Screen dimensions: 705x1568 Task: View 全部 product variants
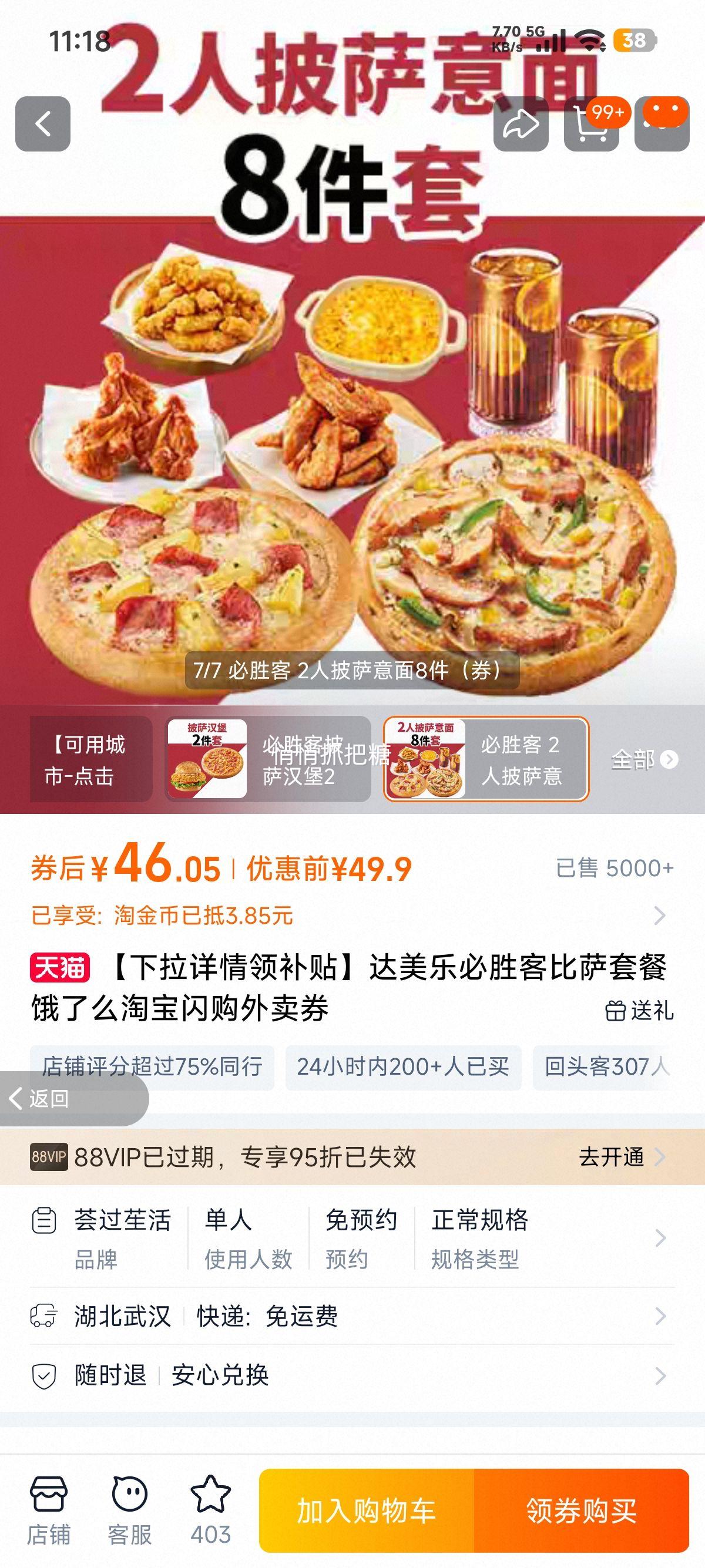click(x=643, y=759)
